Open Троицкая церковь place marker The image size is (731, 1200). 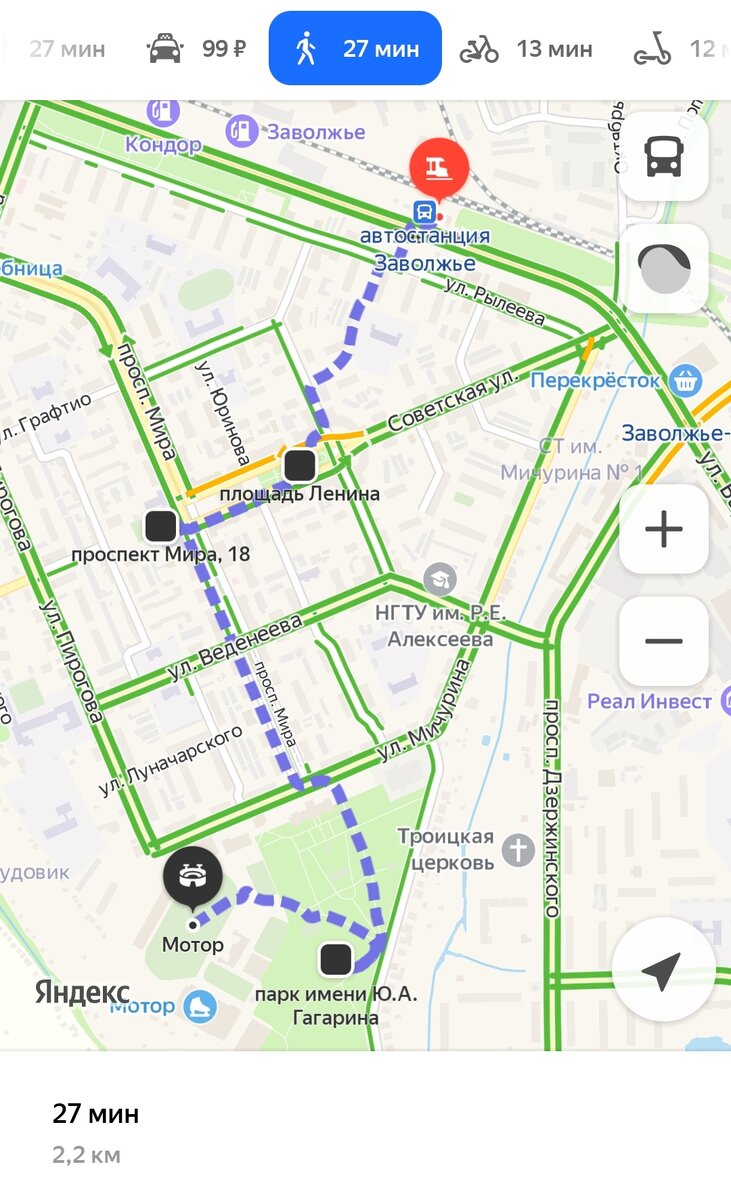click(x=518, y=850)
